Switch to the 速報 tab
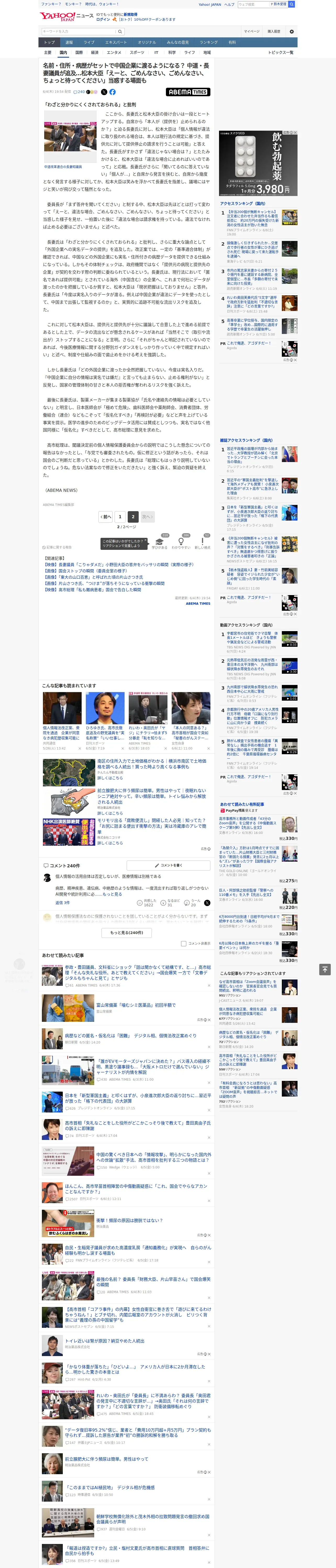Screen dimensions: 336x1568 [x=69, y=43]
